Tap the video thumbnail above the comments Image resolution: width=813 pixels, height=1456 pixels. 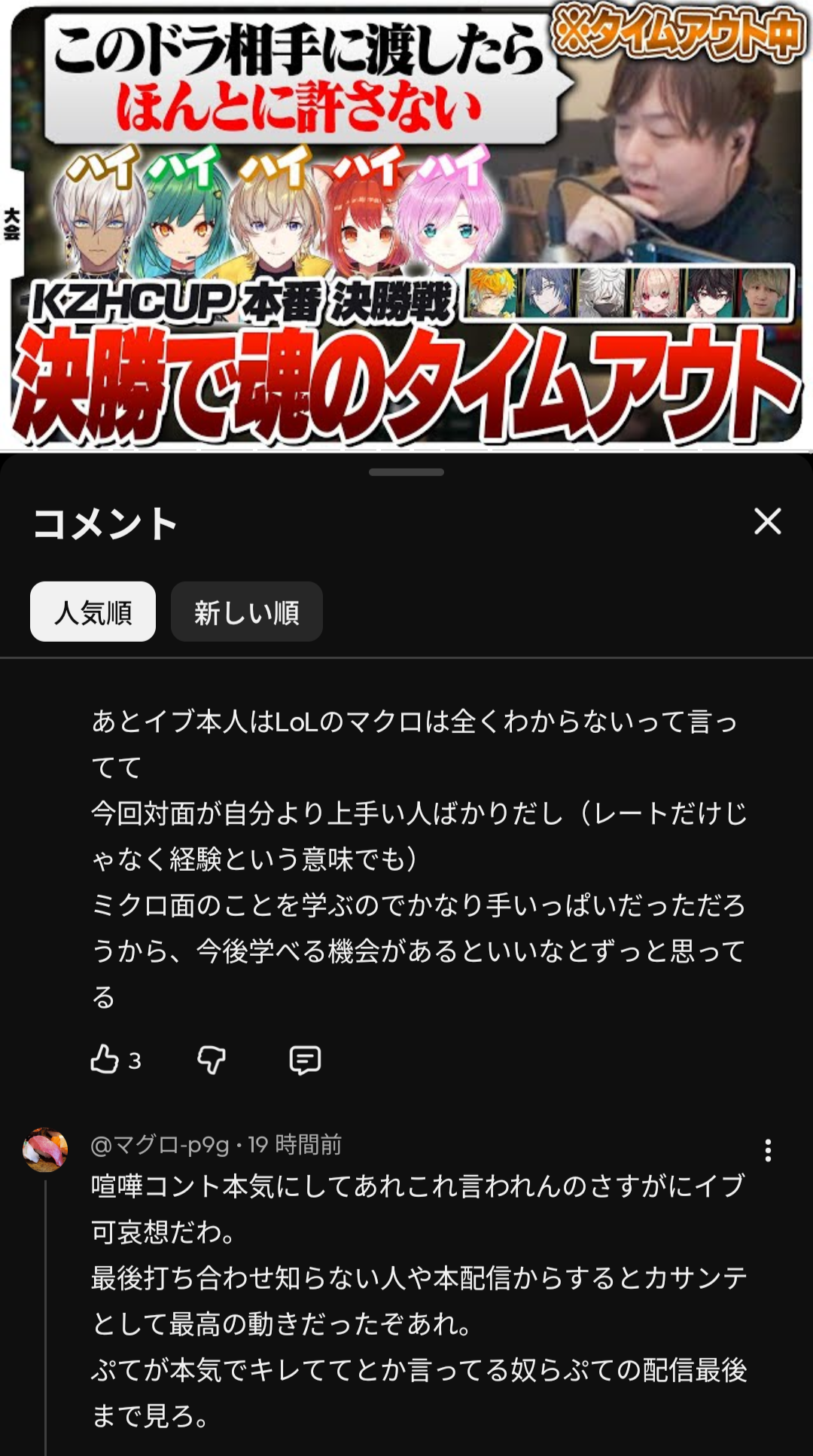click(x=406, y=226)
